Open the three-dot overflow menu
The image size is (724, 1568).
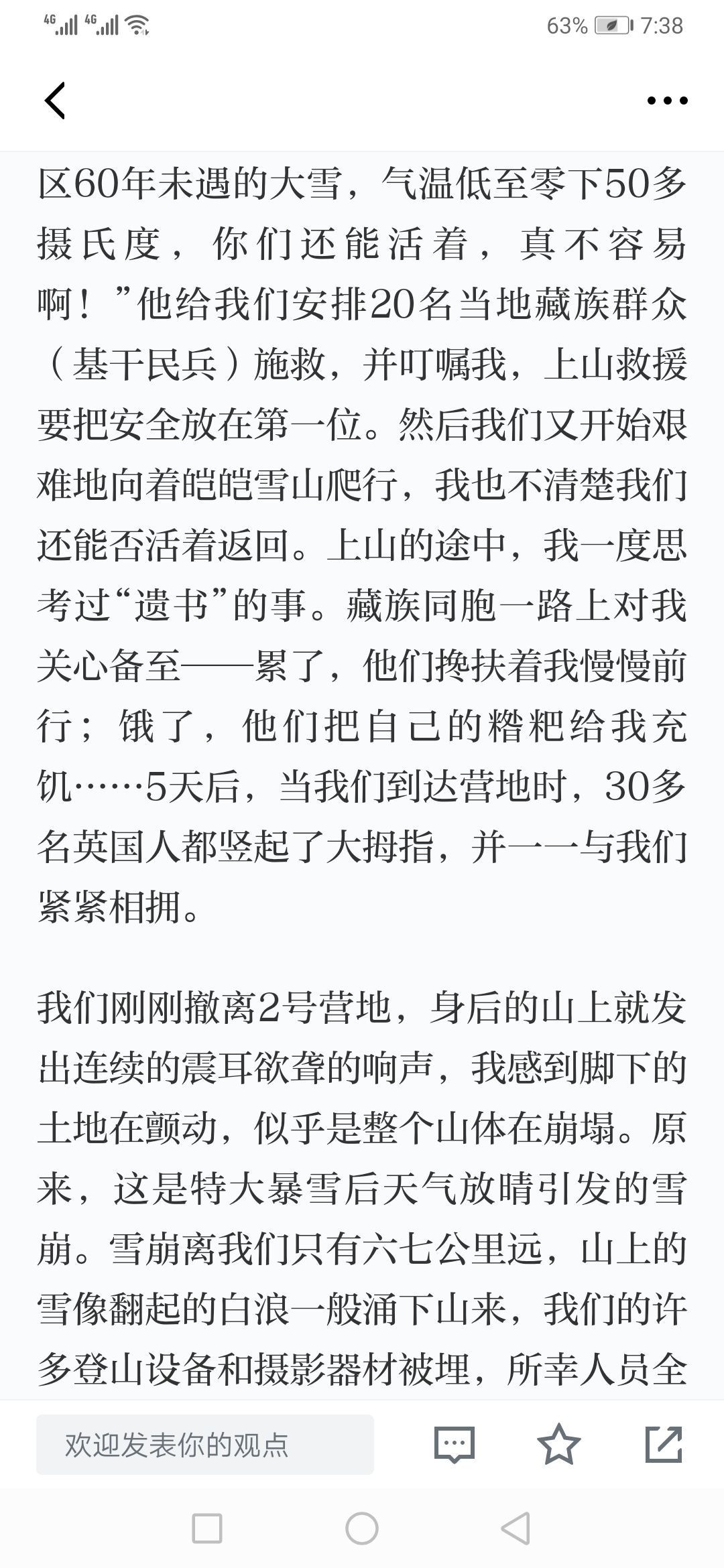[x=667, y=101]
